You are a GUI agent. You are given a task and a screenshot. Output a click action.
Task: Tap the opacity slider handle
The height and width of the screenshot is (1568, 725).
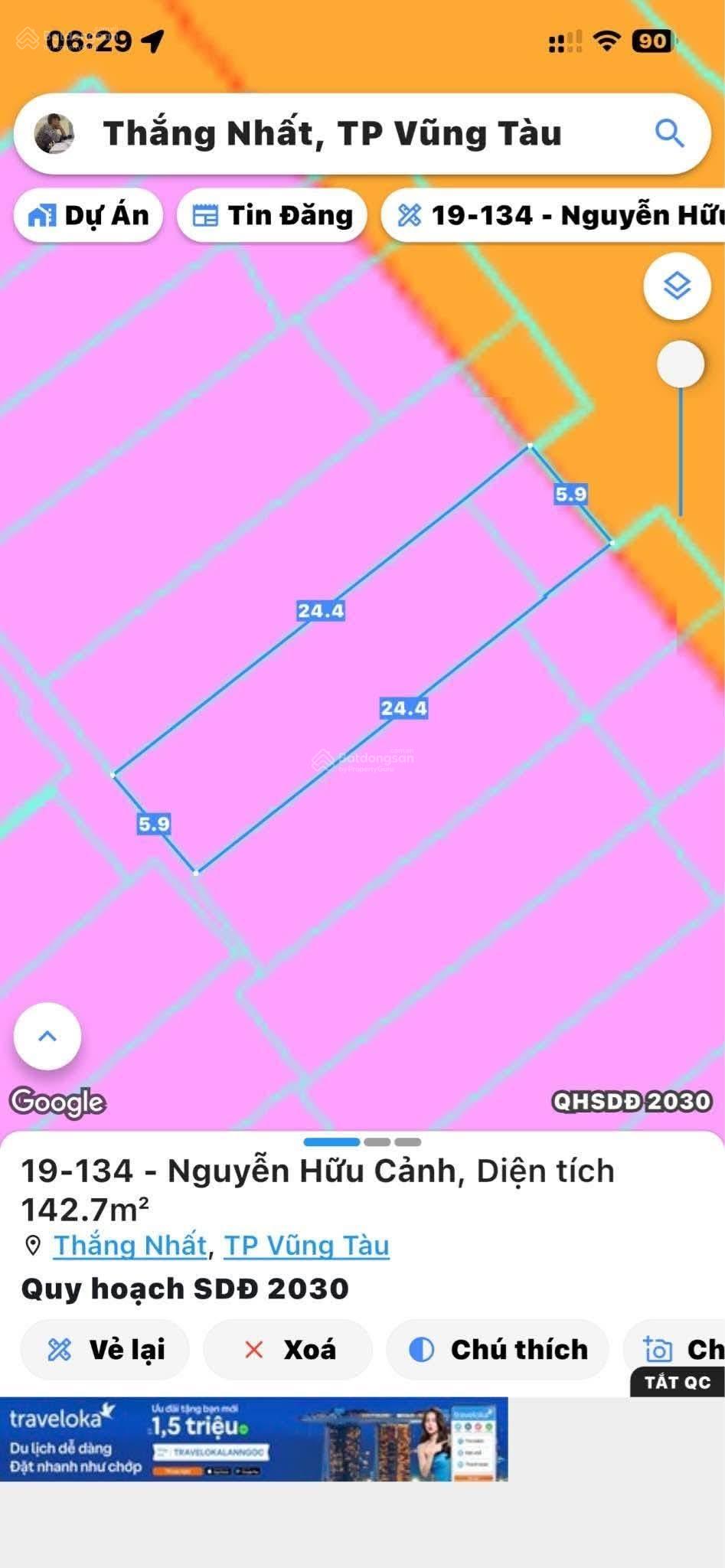pyautogui.click(x=680, y=364)
